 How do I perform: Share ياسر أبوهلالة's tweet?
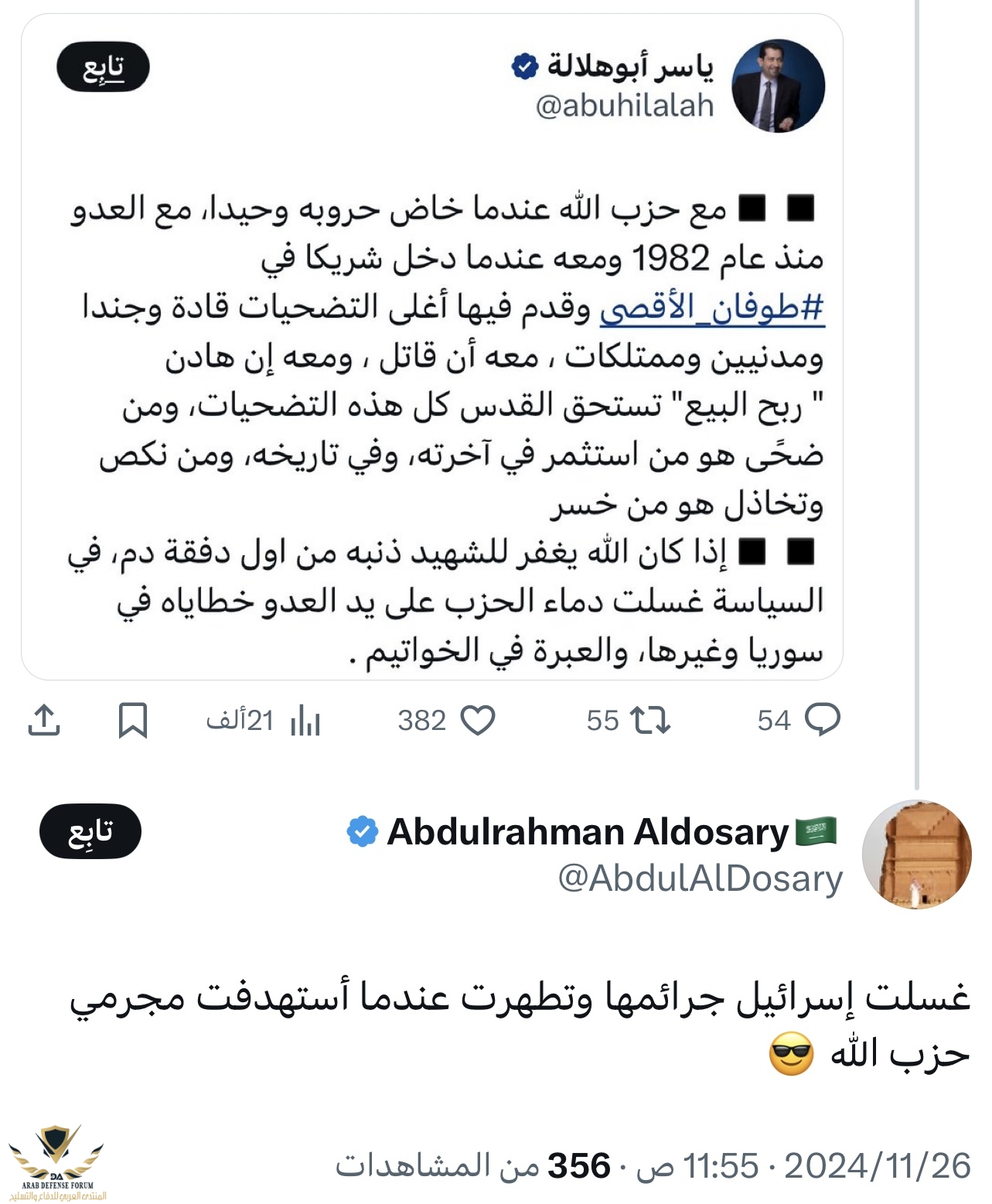(44, 720)
